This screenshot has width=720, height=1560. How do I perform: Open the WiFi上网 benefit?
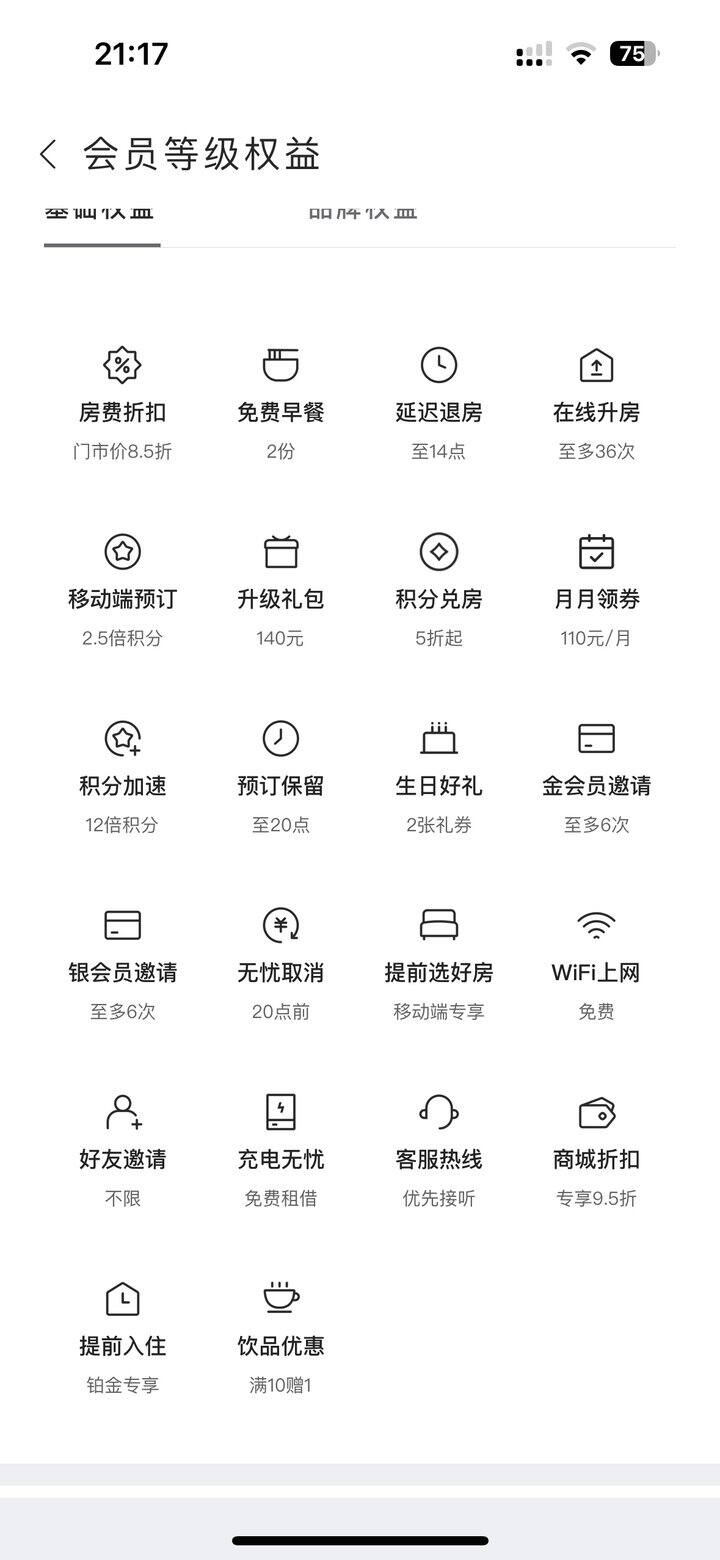[597, 964]
